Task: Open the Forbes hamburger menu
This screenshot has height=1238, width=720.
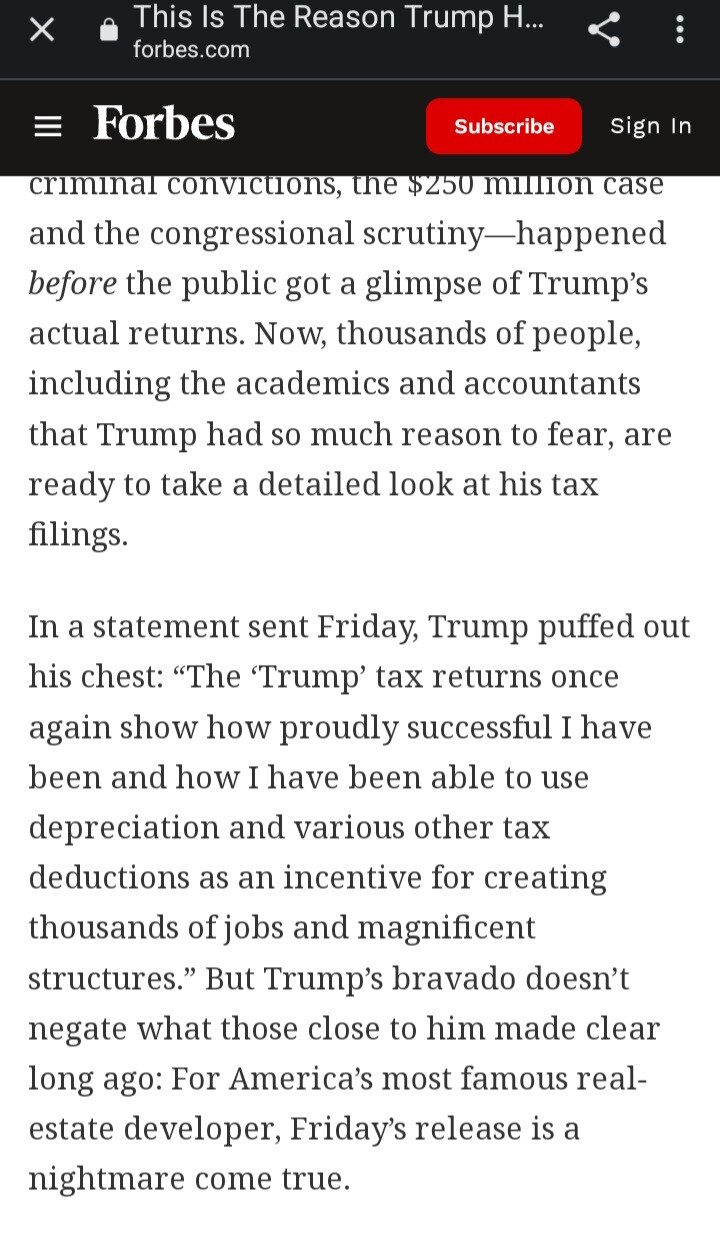Action: (x=48, y=127)
